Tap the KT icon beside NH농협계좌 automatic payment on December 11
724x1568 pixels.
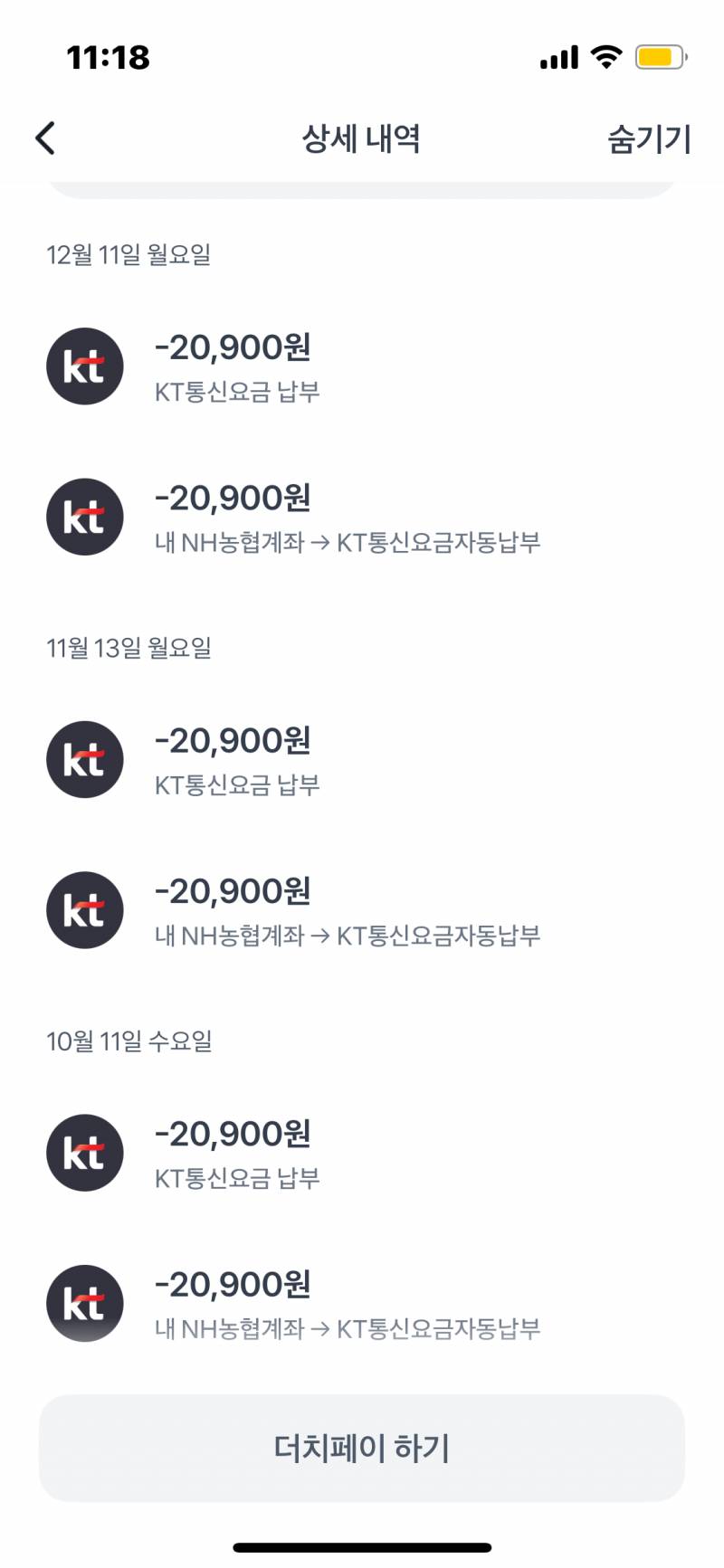[84, 517]
